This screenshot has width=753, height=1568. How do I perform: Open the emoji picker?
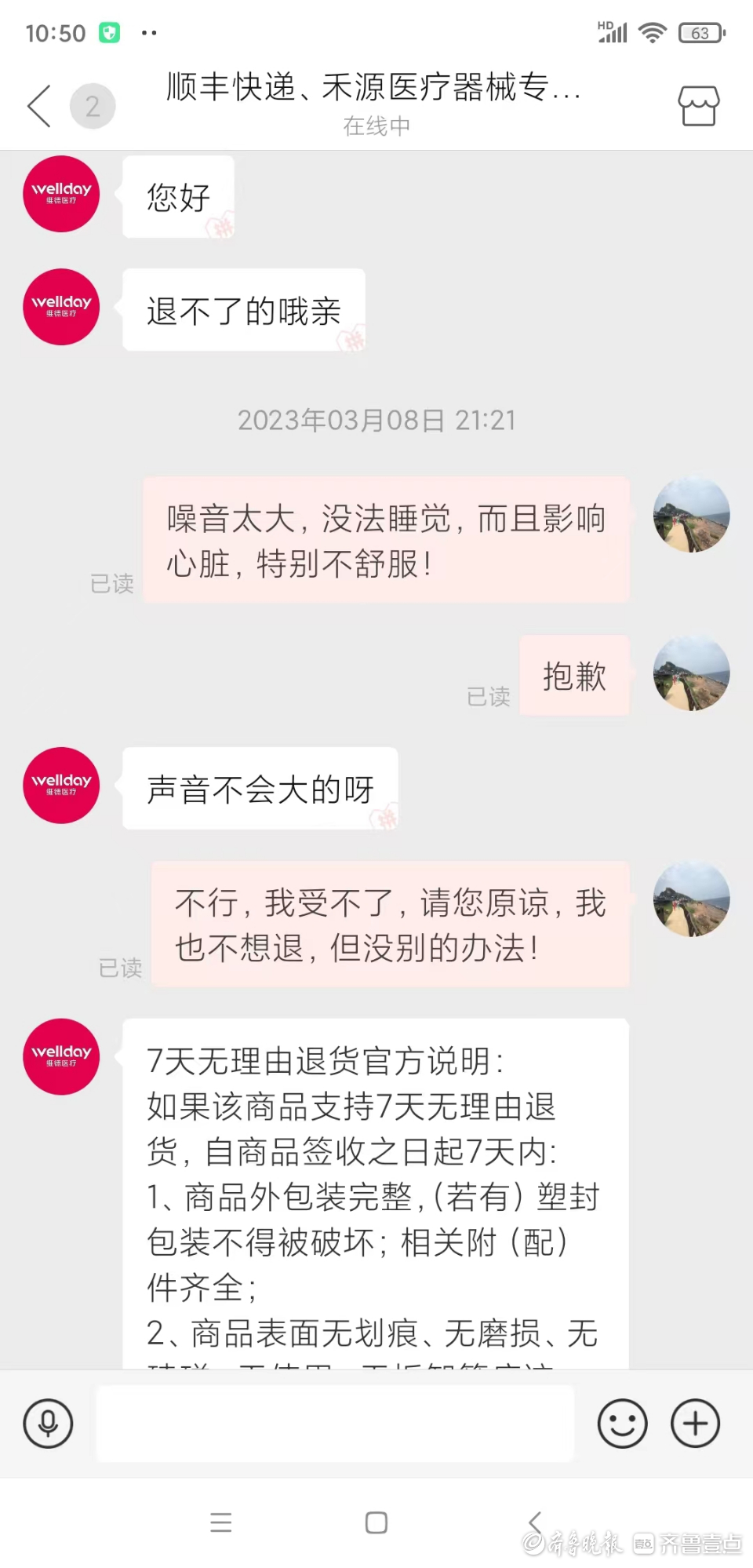622,1423
